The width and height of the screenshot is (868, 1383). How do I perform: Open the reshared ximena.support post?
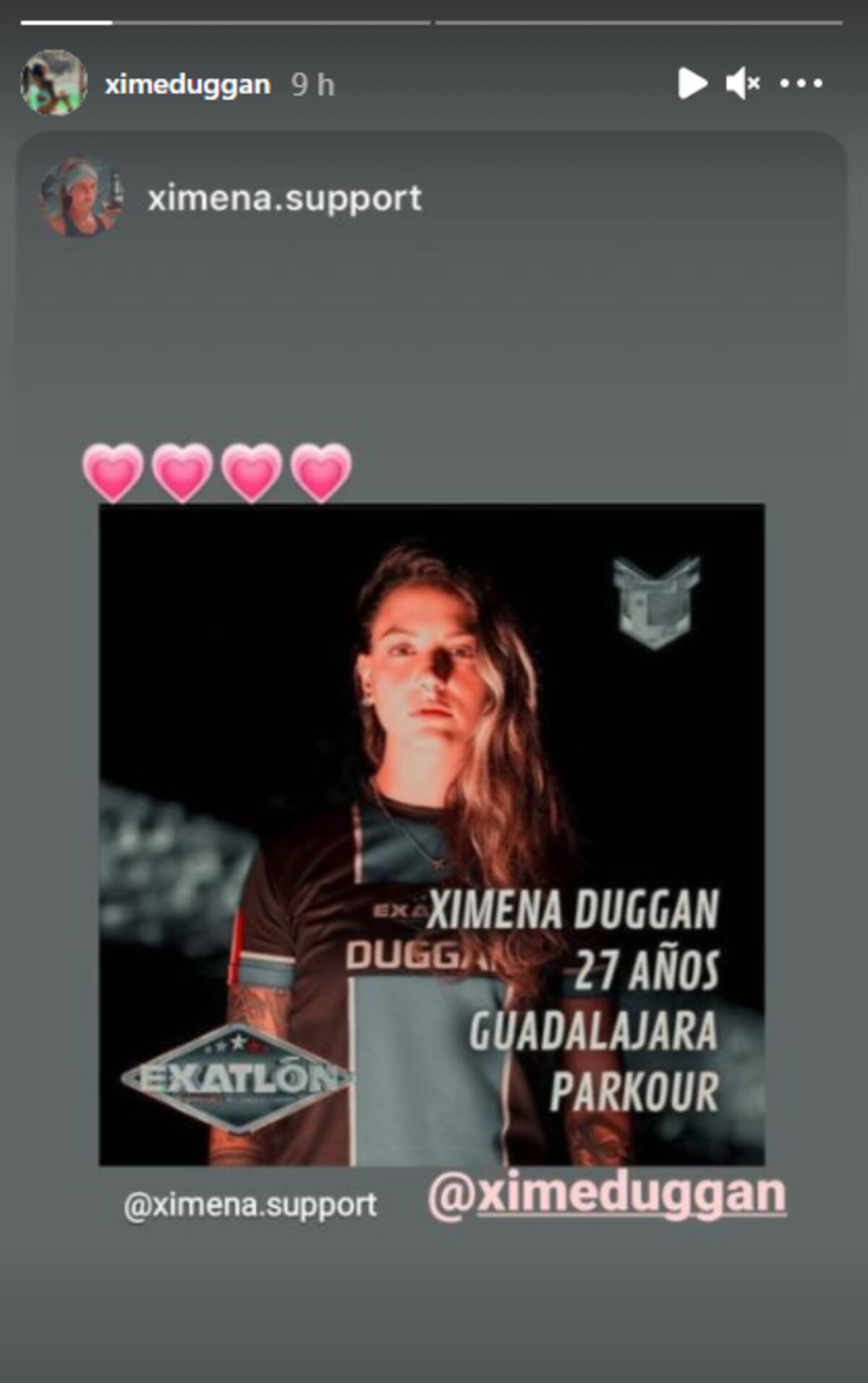click(431, 834)
